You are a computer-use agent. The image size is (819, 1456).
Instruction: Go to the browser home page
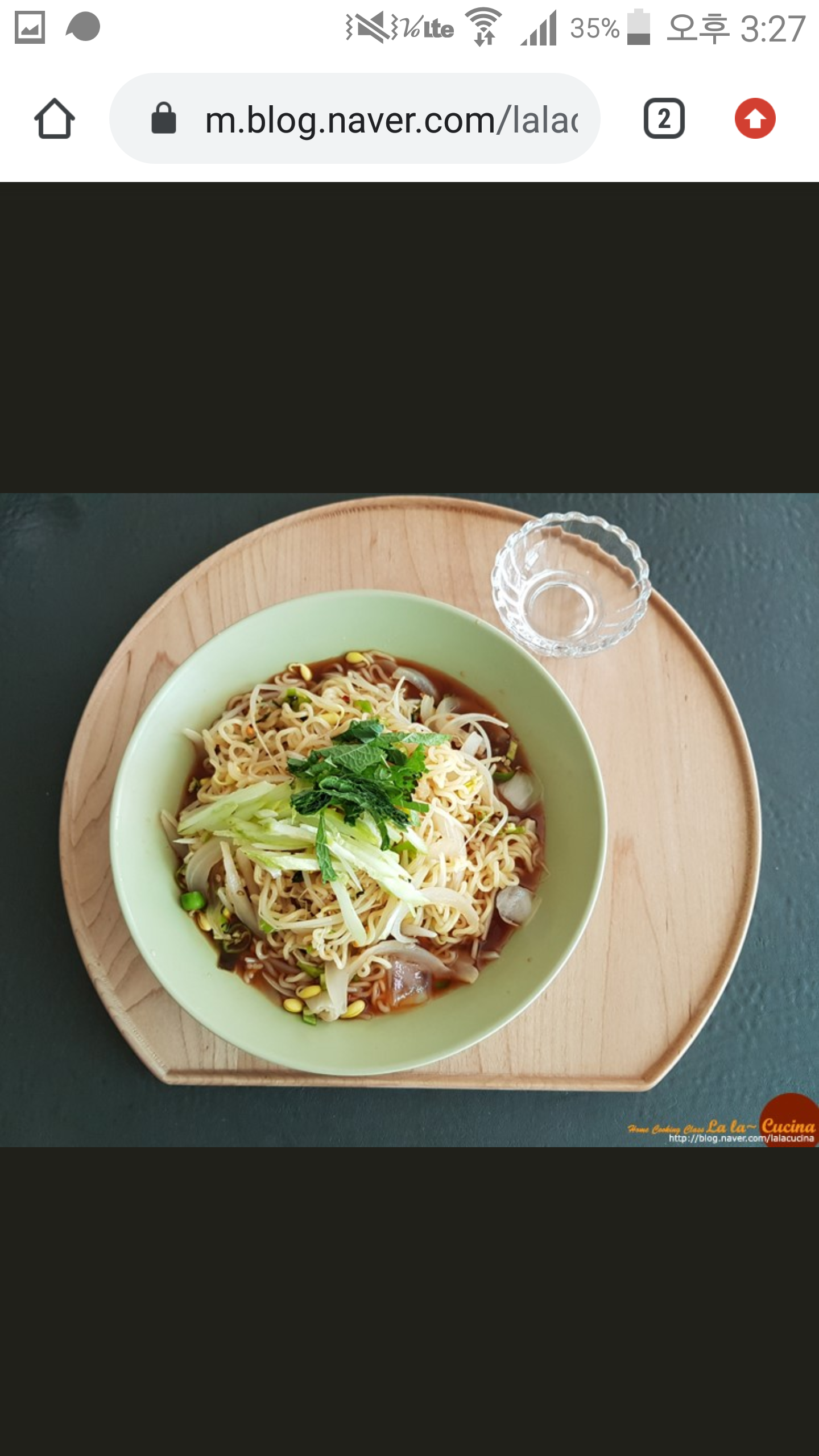click(55, 119)
